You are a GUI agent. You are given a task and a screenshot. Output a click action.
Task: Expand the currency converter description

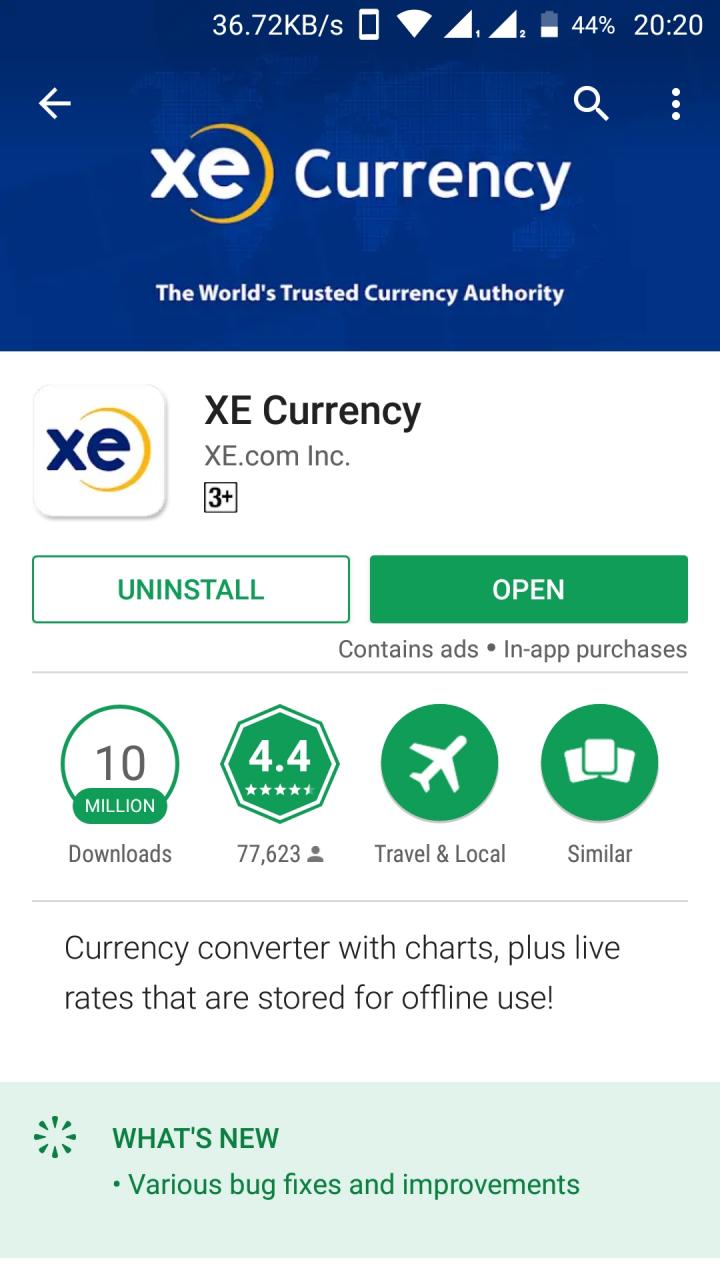click(x=342, y=972)
